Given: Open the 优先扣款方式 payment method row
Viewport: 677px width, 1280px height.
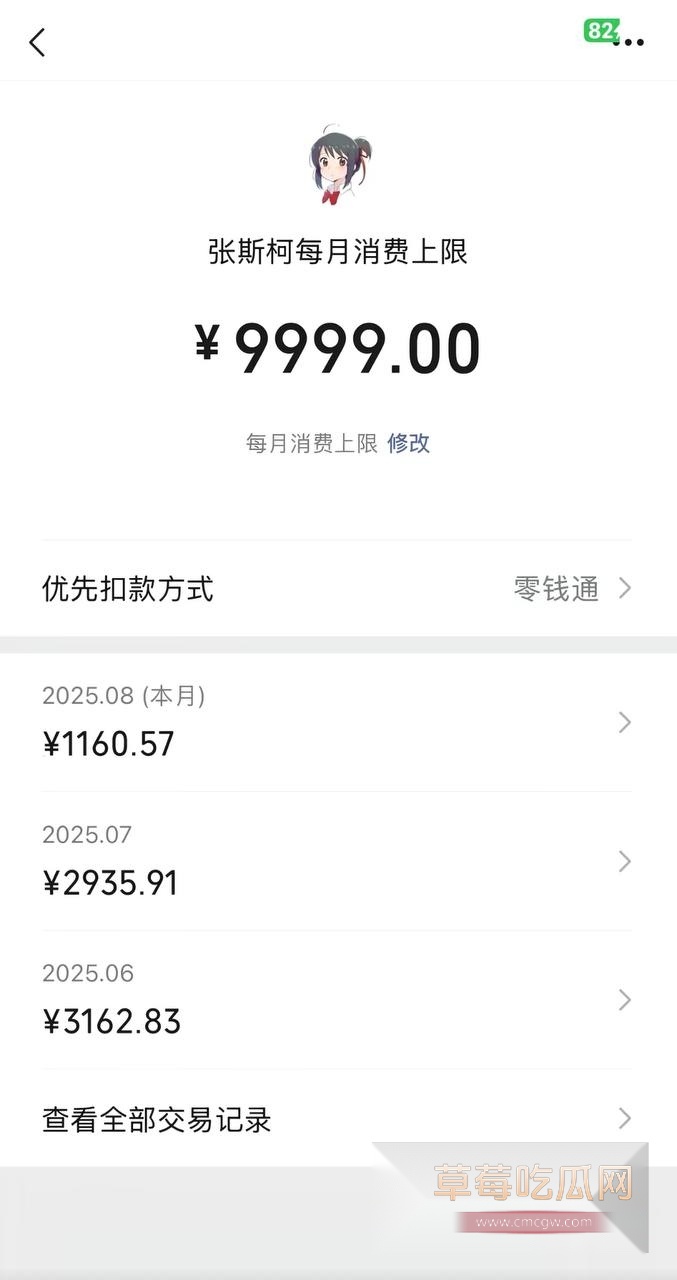Looking at the screenshot, I should pyautogui.click(x=337, y=588).
